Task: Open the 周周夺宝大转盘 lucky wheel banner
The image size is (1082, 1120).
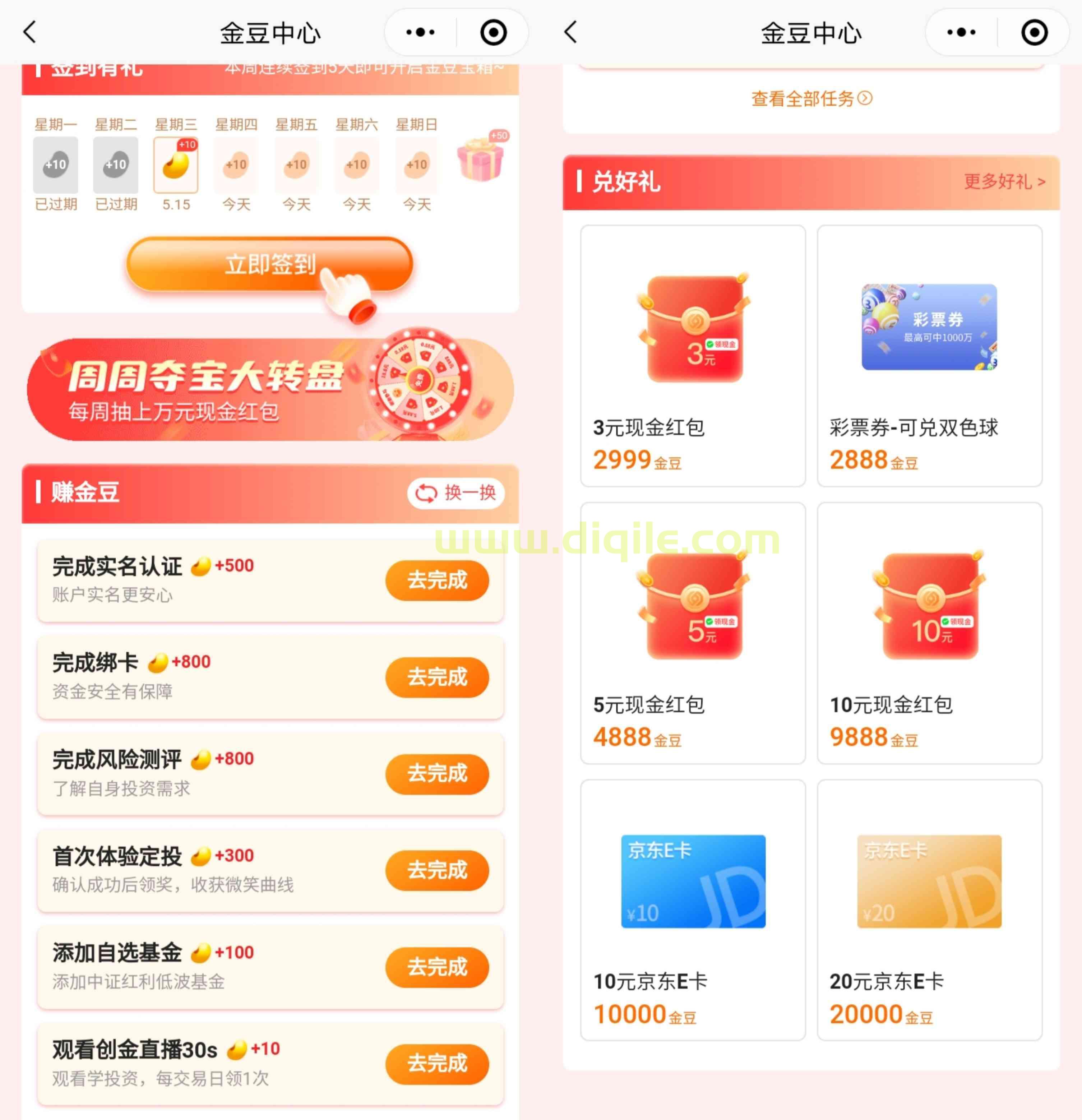Action: 269,390
